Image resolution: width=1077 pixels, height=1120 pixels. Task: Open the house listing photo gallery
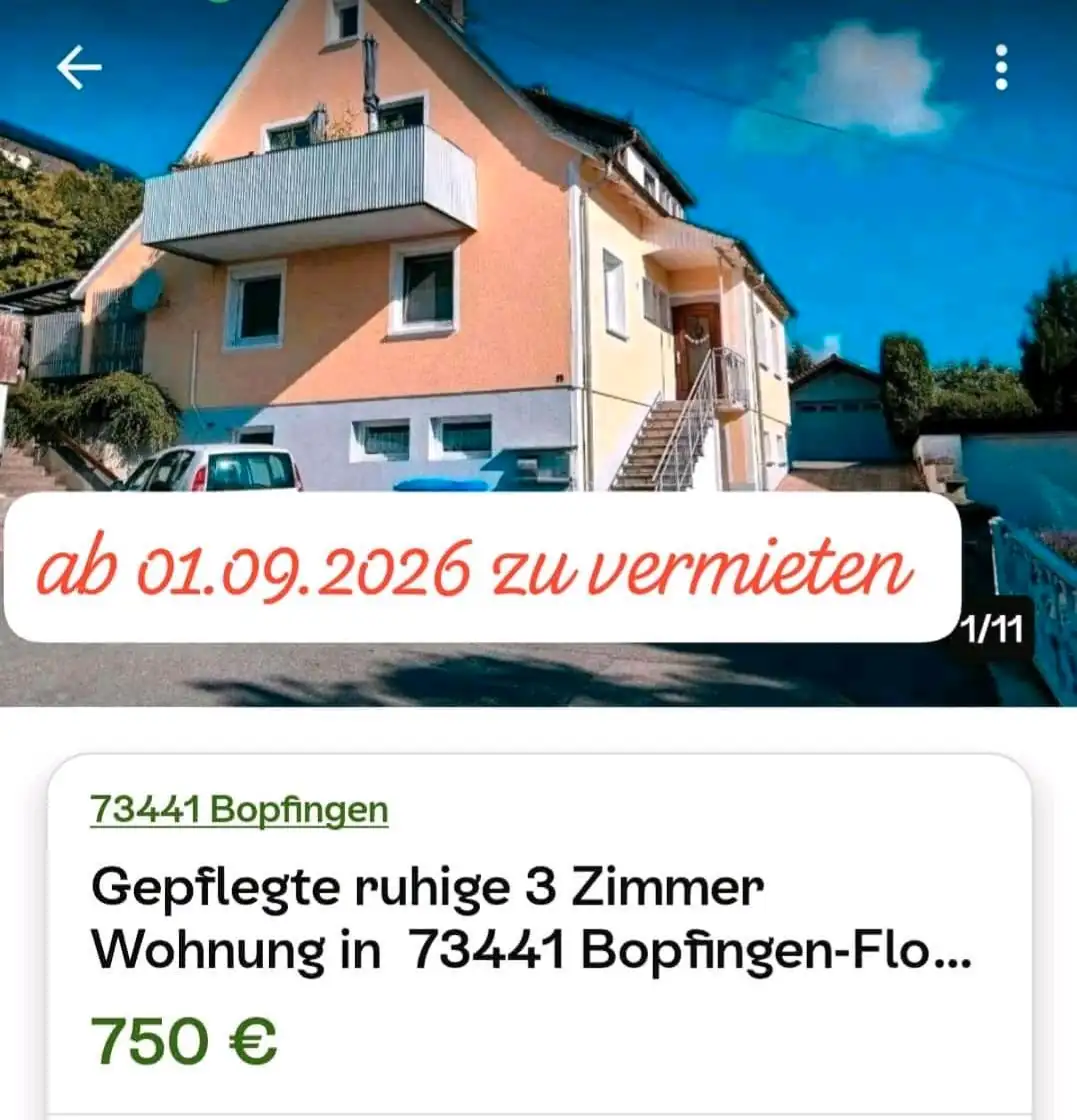pyautogui.click(x=538, y=353)
